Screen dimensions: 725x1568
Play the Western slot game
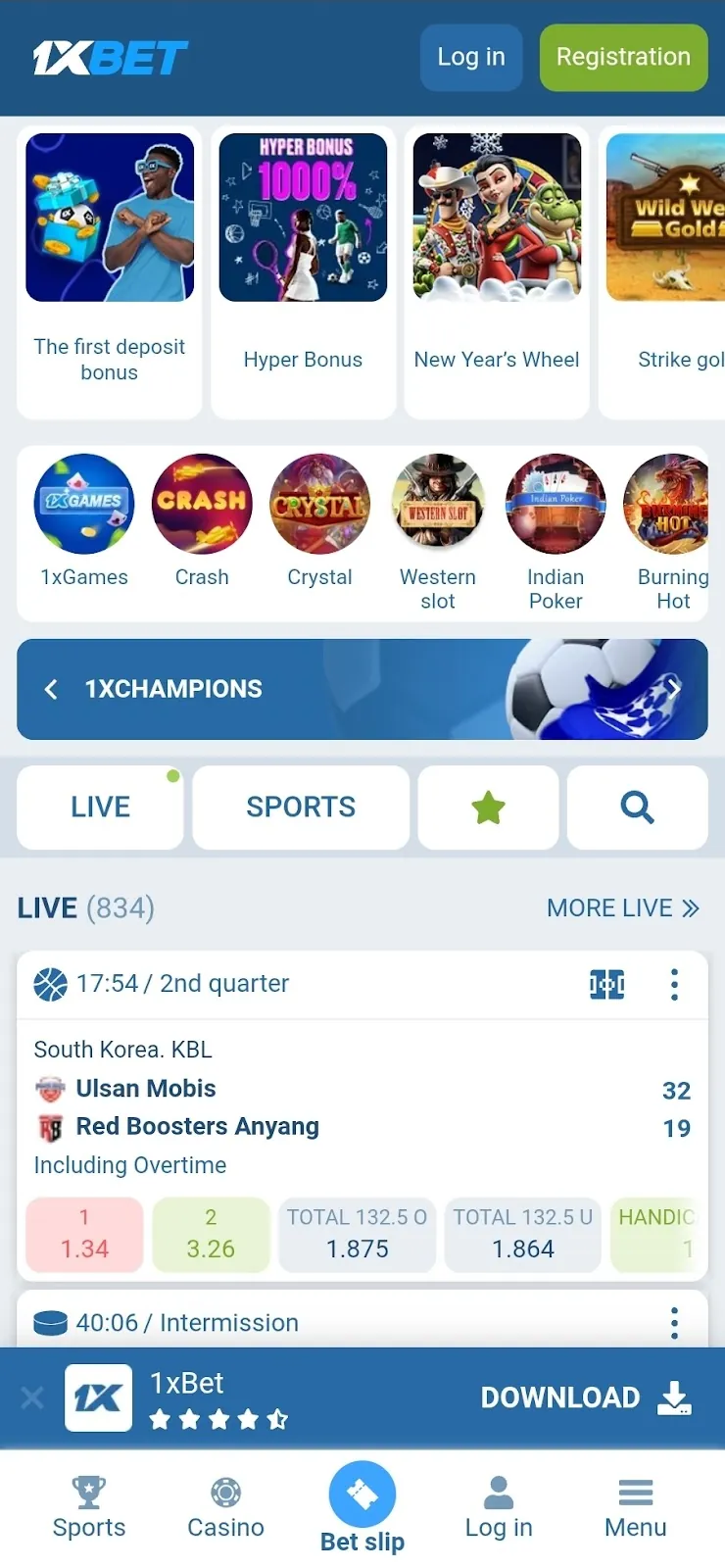pos(438,530)
